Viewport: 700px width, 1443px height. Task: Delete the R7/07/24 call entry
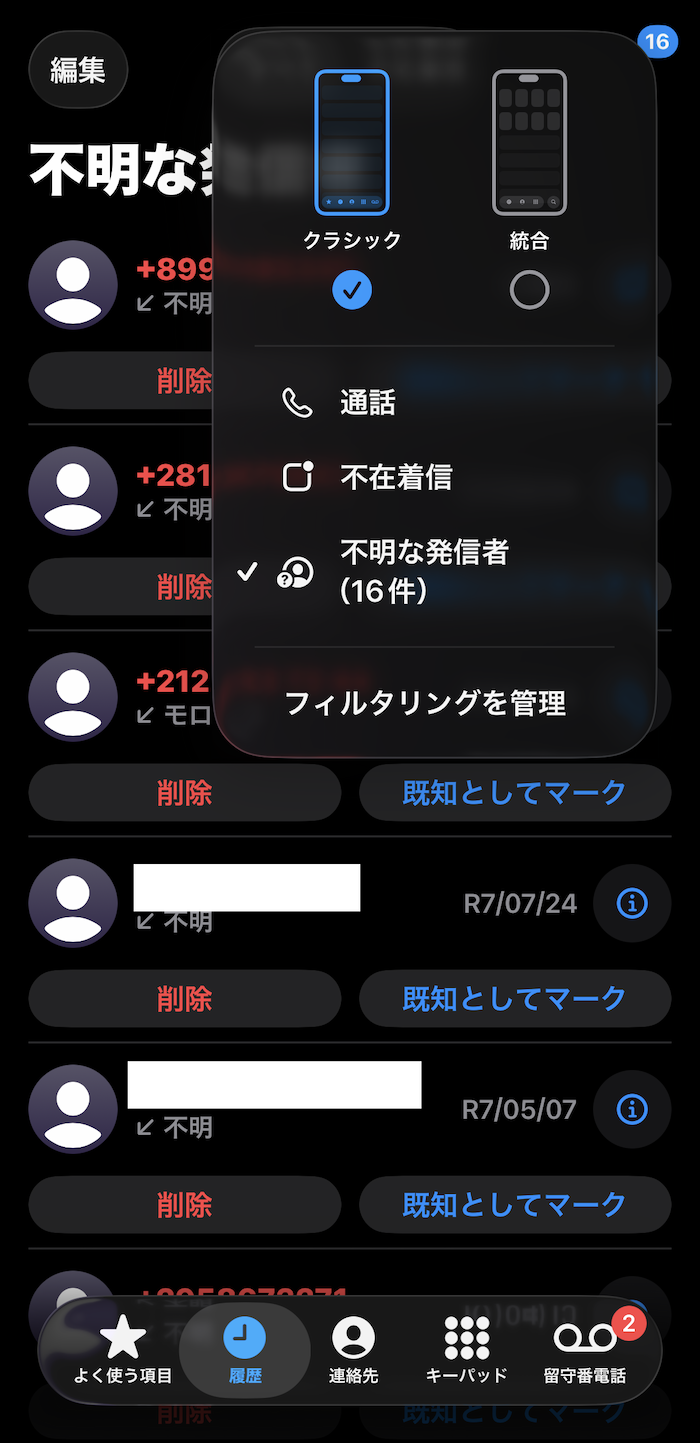click(x=185, y=999)
